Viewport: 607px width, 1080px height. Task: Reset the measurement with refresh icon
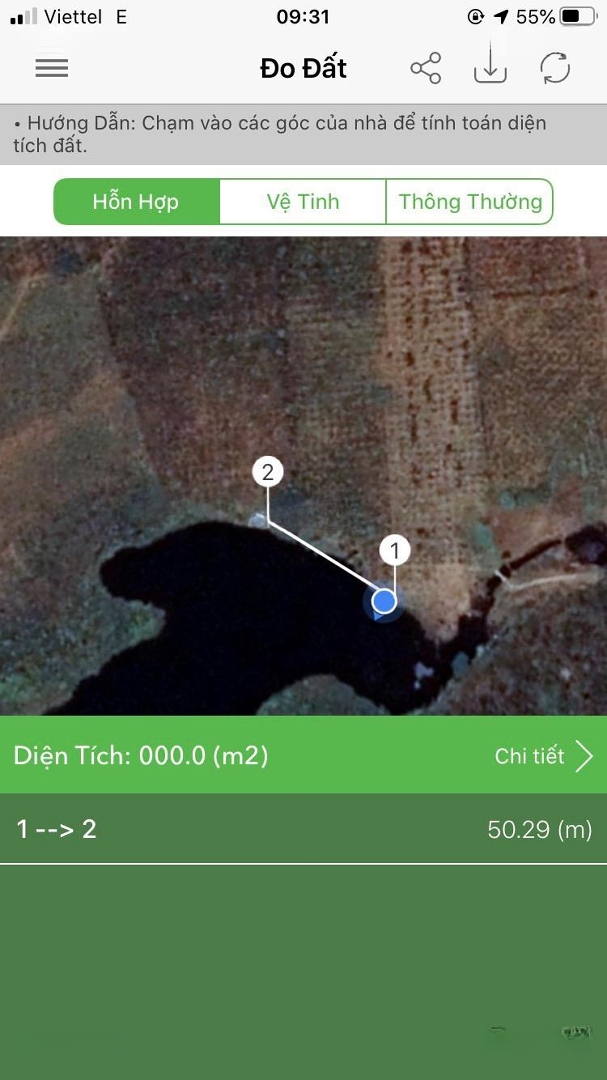(x=555, y=68)
